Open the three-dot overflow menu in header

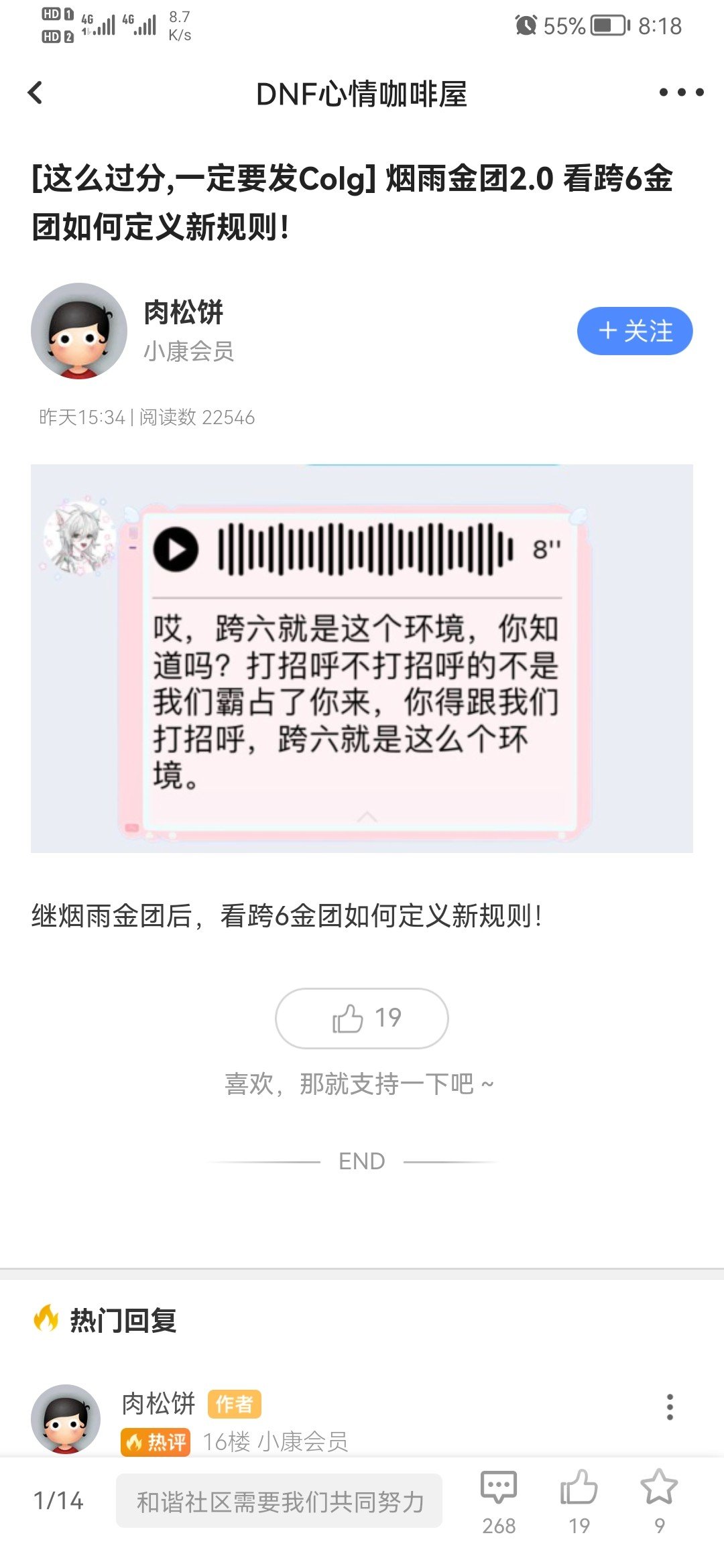(681, 92)
